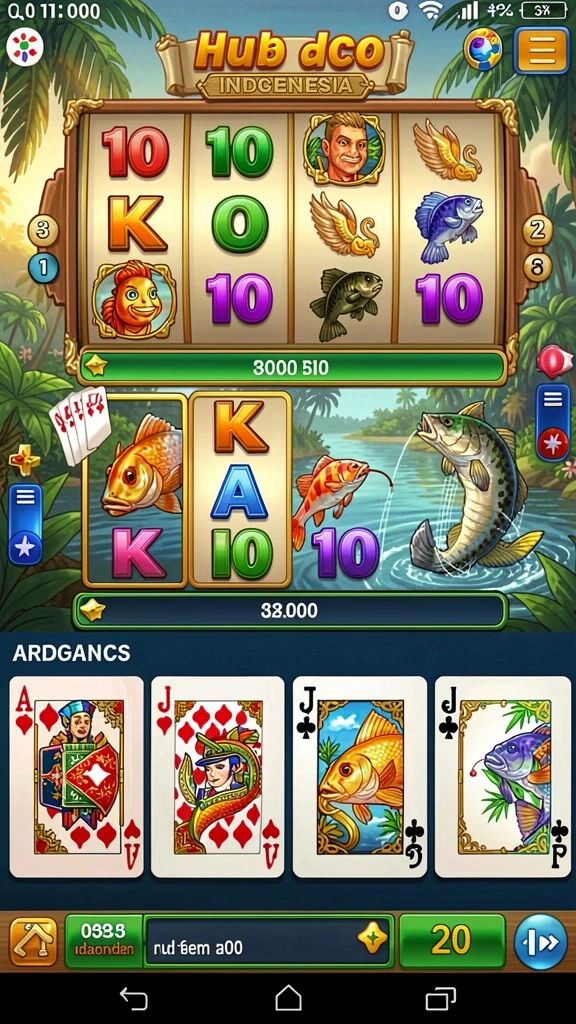Image resolution: width=576 pixels, height=1024 pixels.
Task: Open the orange hamburger menu
Action: tap(541, 50)
